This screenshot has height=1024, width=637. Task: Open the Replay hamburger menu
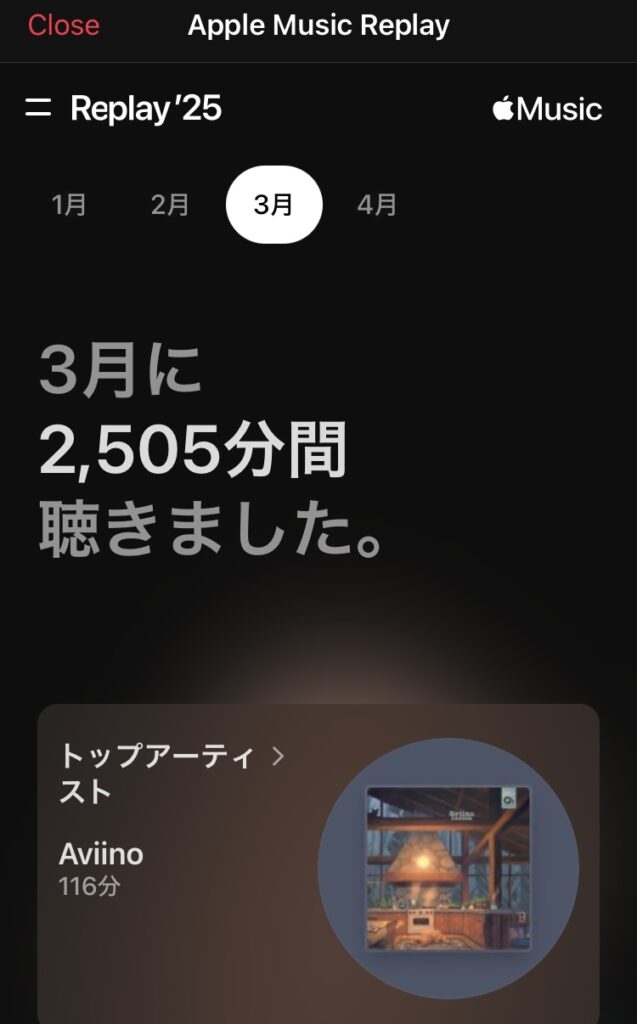(x=38, y=108)
